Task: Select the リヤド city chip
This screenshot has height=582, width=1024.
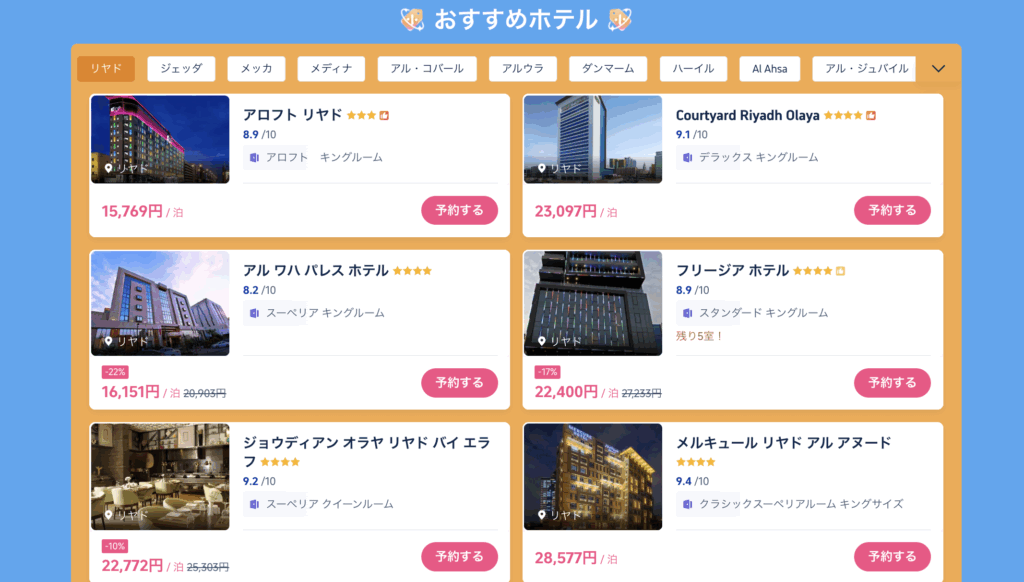Action: pyautogui.click(x=106, y=69)
